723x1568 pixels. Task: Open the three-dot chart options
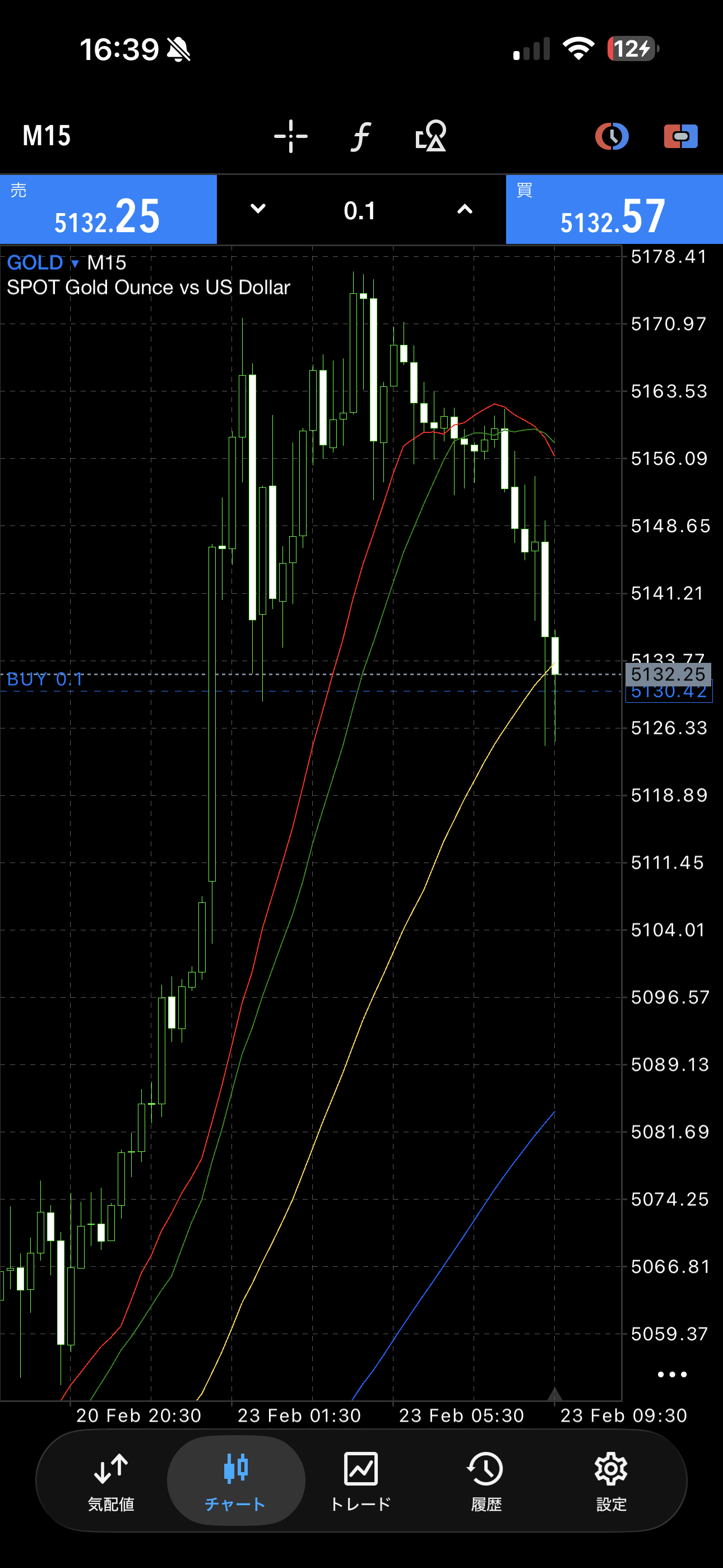pos(672,1374)
